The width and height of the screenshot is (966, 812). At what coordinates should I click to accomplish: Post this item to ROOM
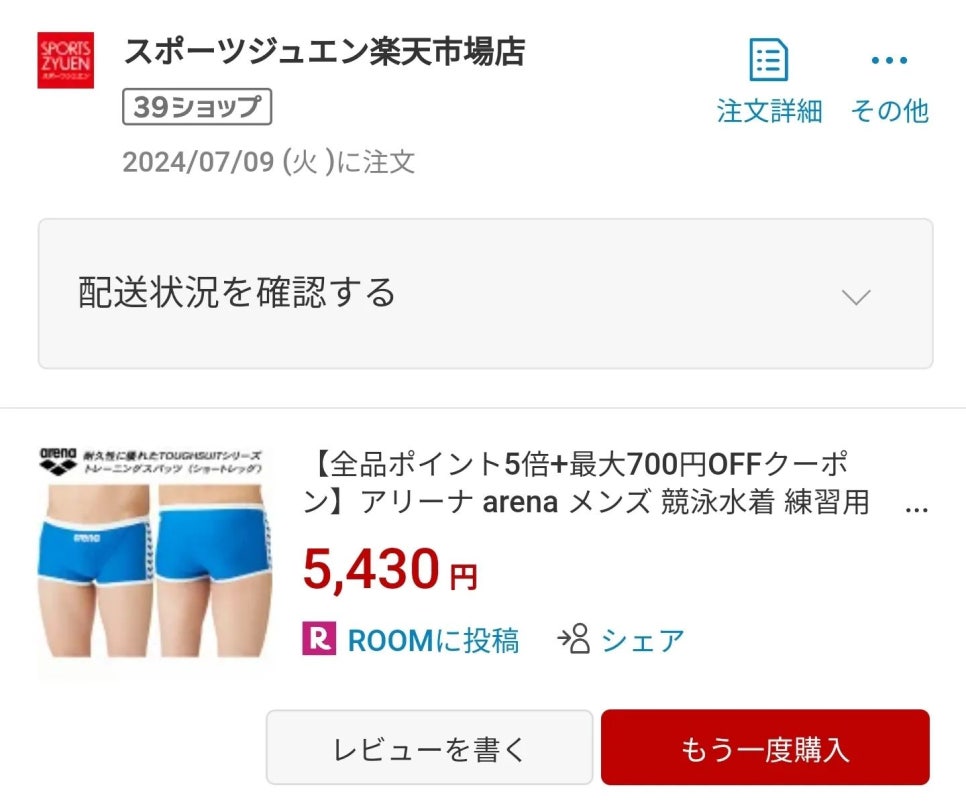tap(411, 640)
